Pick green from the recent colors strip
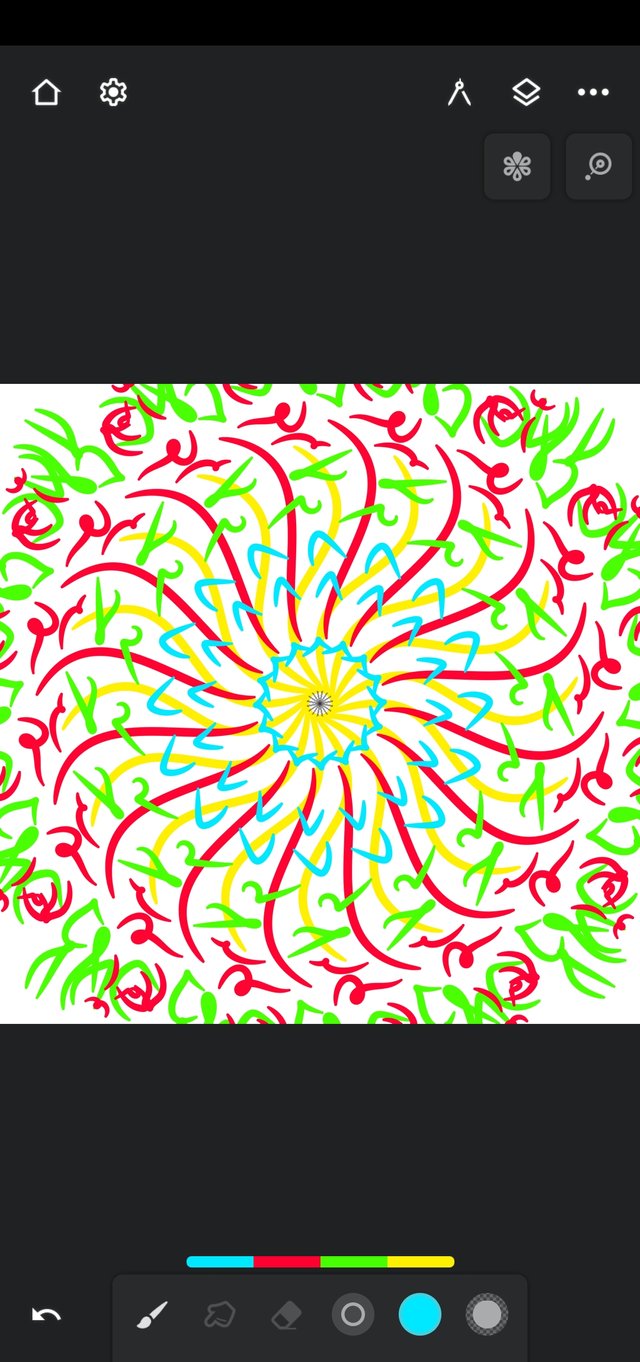 click(x=353, y=1262)
